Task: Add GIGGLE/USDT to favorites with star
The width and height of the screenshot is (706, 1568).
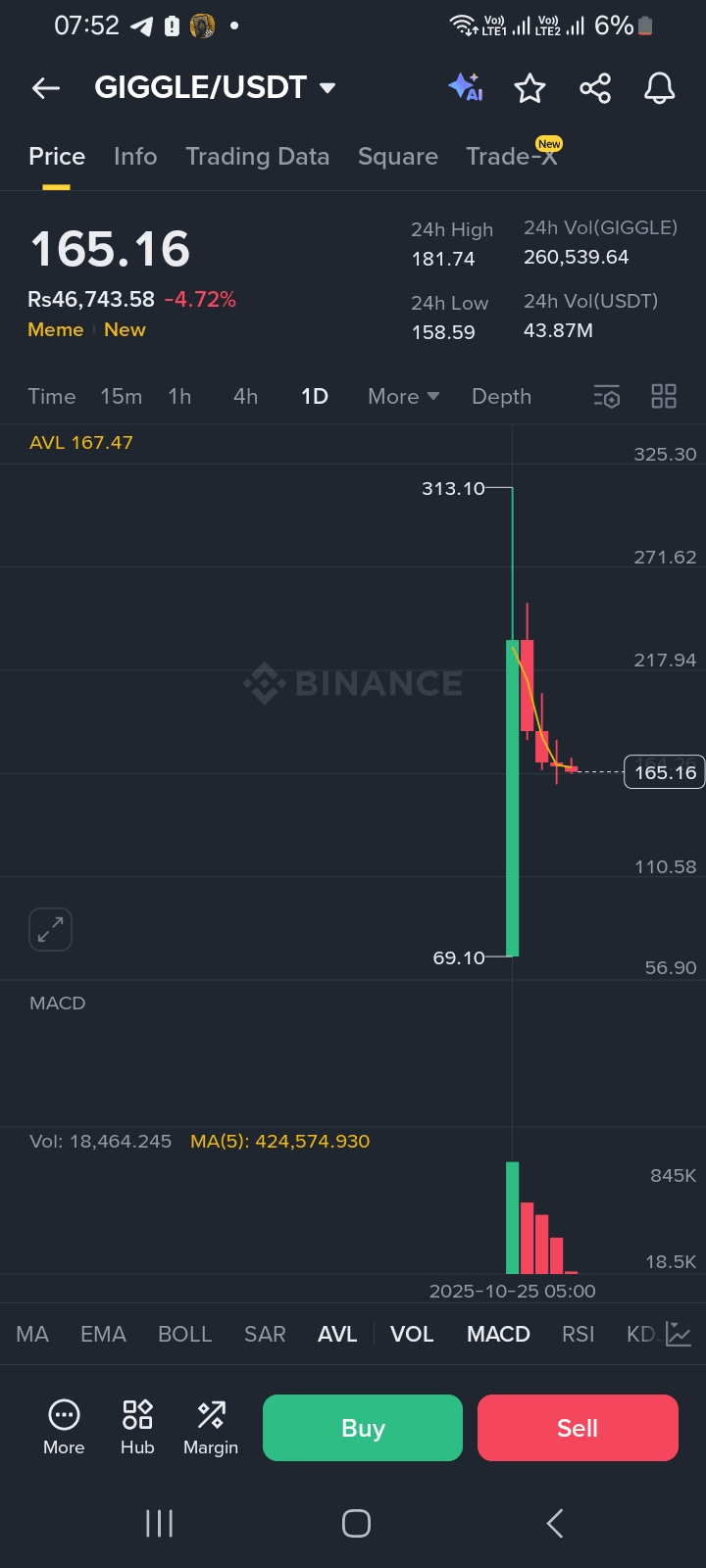Action: pos(529,88)
